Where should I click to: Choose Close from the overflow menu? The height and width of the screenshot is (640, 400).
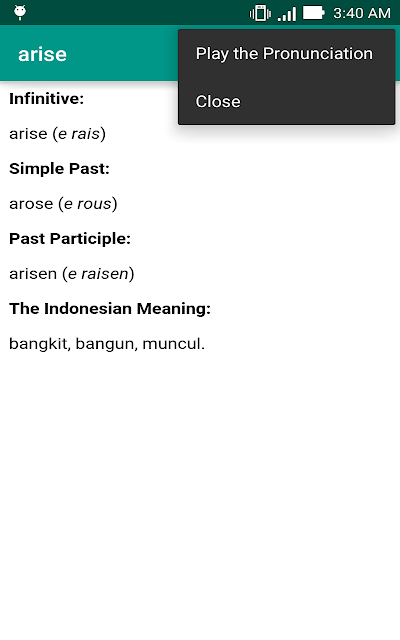286,101
